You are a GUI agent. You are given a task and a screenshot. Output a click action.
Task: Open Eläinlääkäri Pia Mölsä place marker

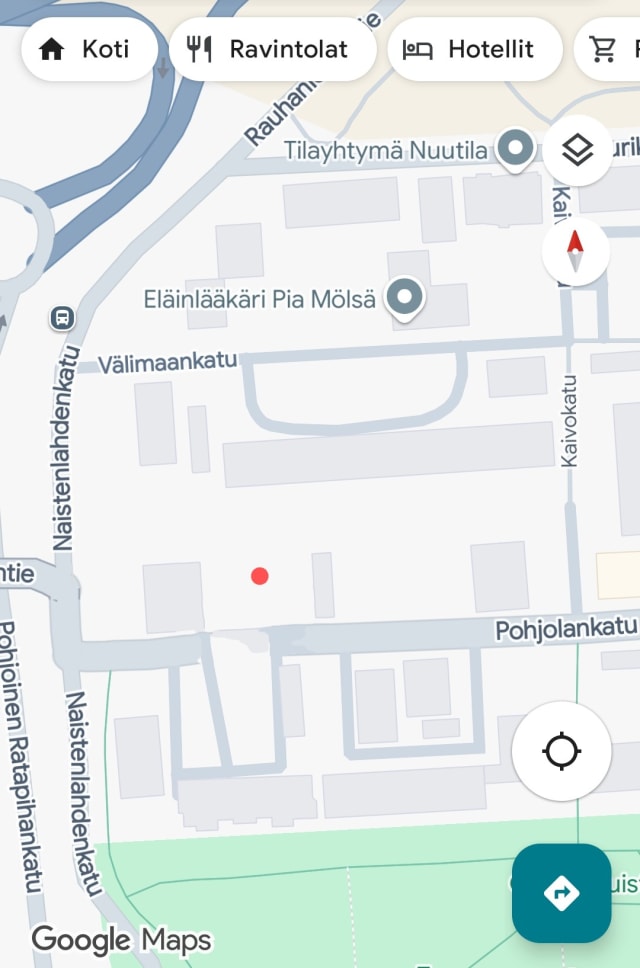tap(405, 298)
